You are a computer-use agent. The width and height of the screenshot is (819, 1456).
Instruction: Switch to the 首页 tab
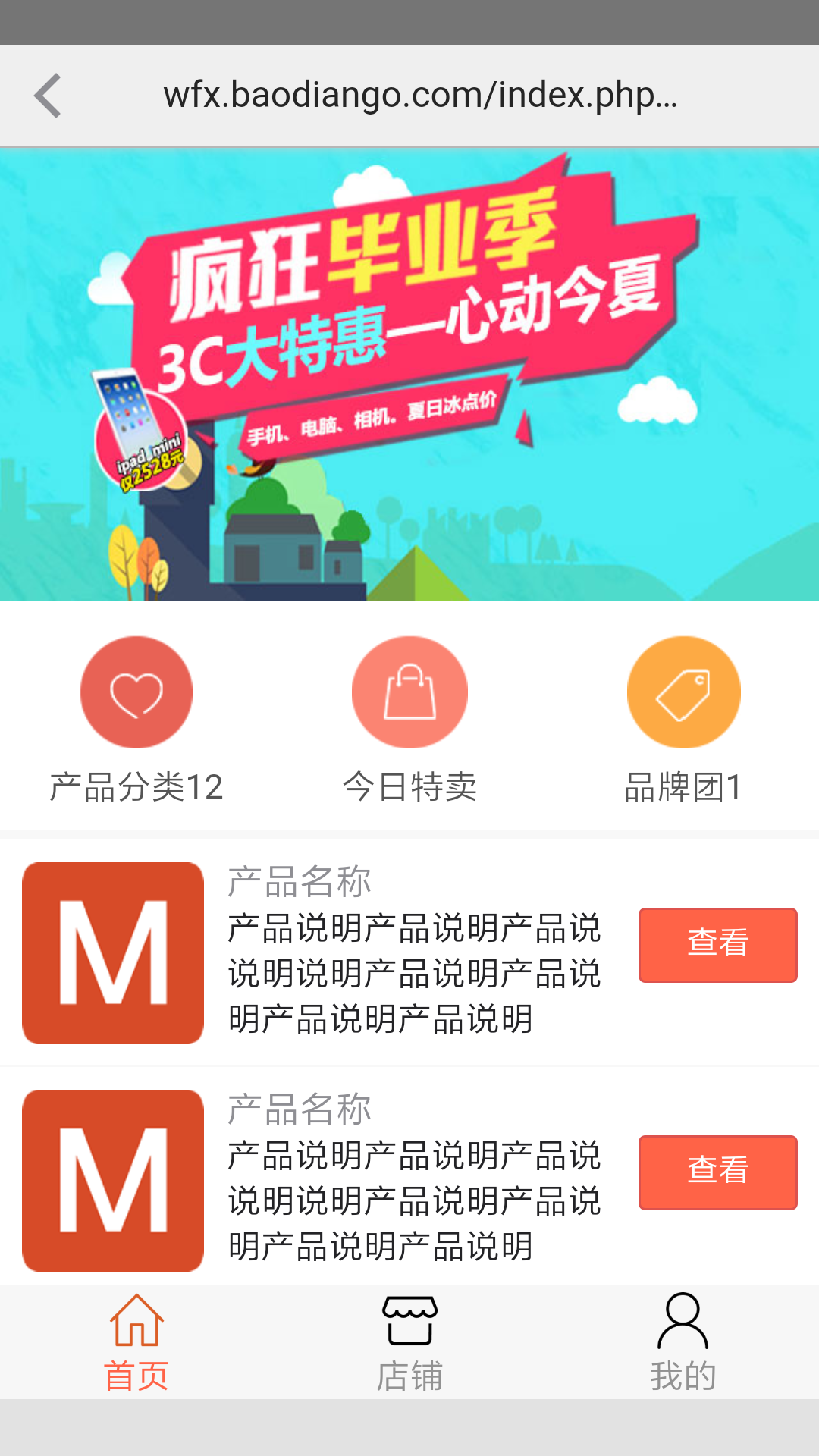(136, 1343)
